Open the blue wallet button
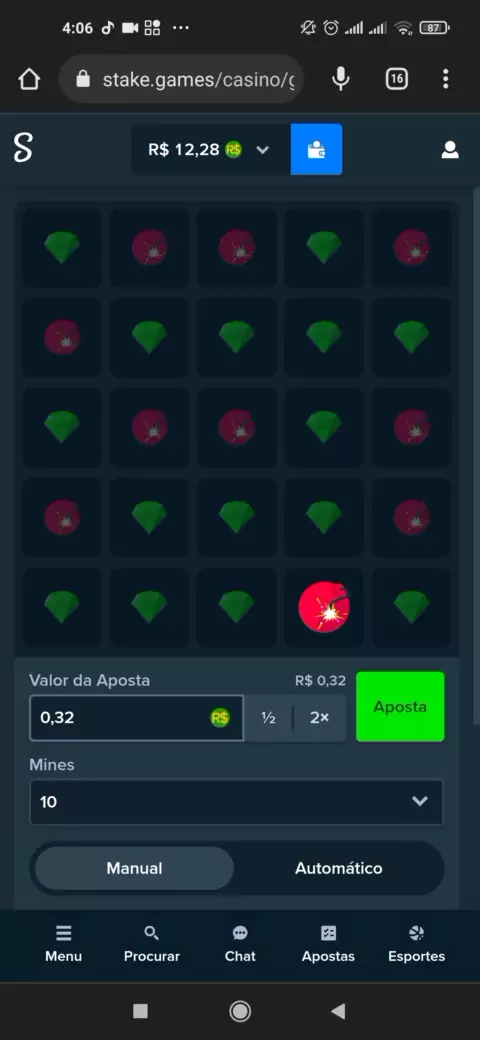 pos(316,149)
